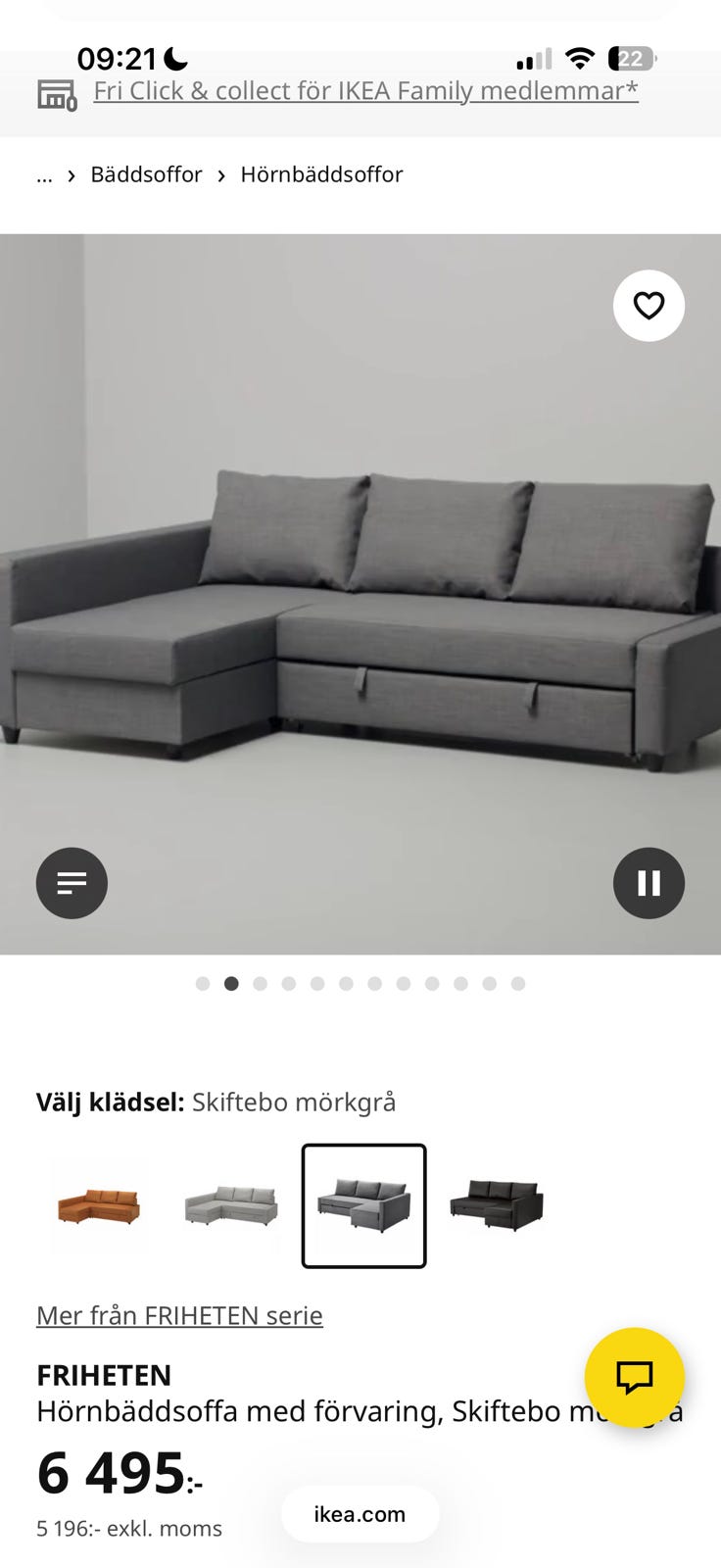Select the light beige Bomstad sofa variant
721x1568 pixels.
pyautogui.click(x=230, y=1205)
